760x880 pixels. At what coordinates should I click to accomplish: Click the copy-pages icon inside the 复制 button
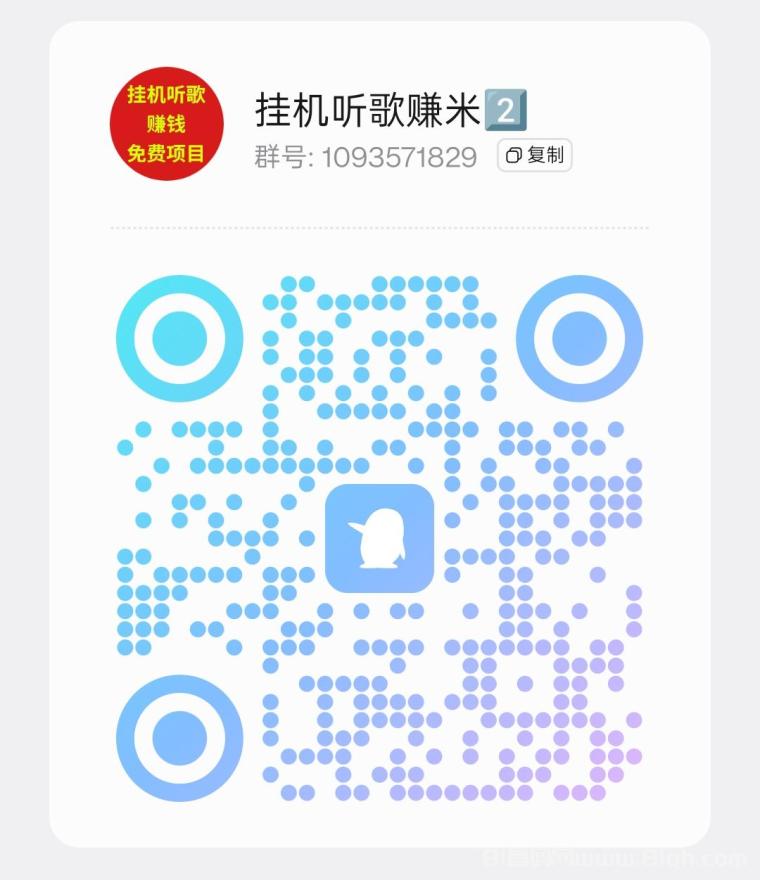tap(512, 156)
